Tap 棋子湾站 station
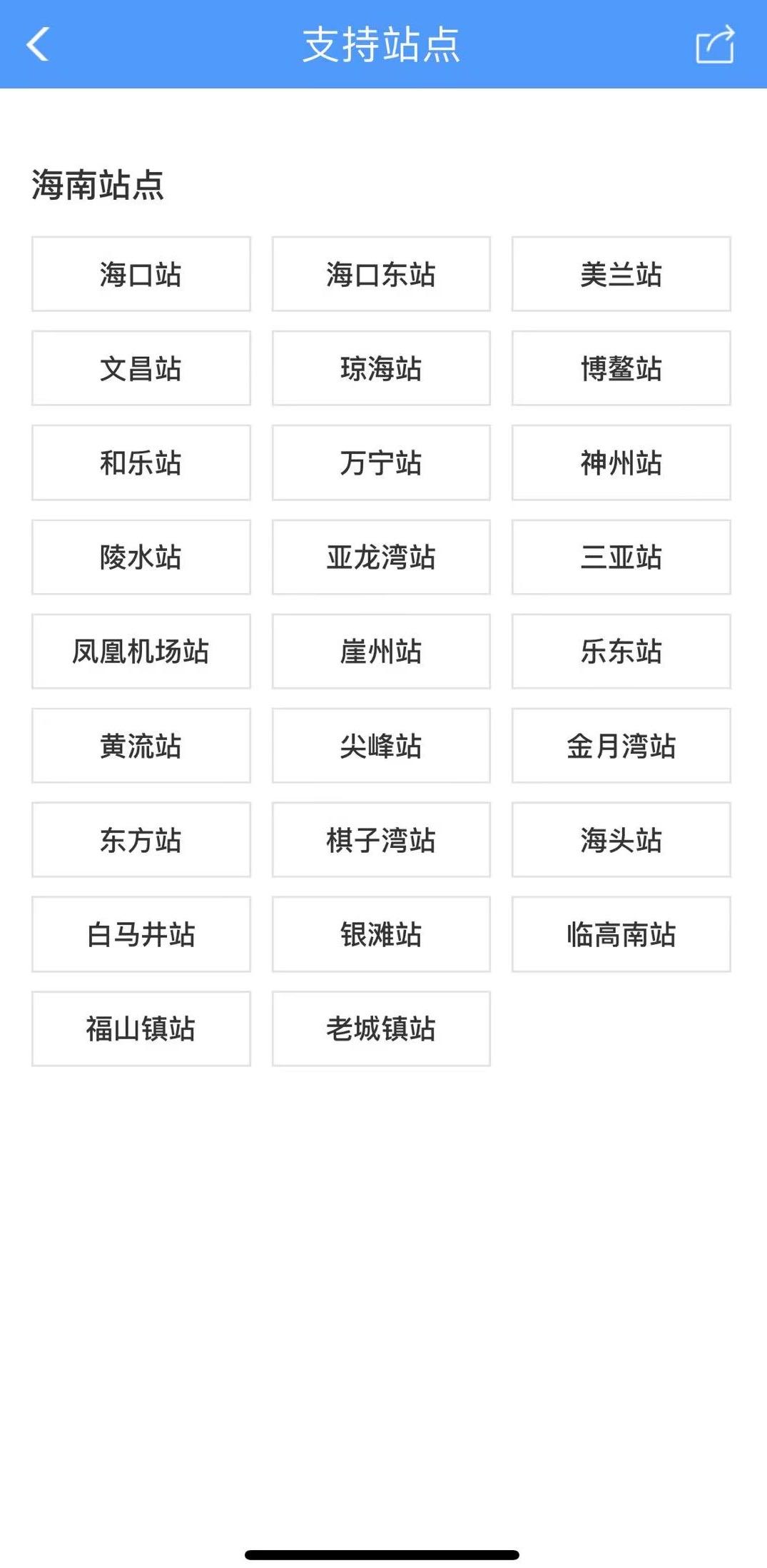 pos(381,839)
